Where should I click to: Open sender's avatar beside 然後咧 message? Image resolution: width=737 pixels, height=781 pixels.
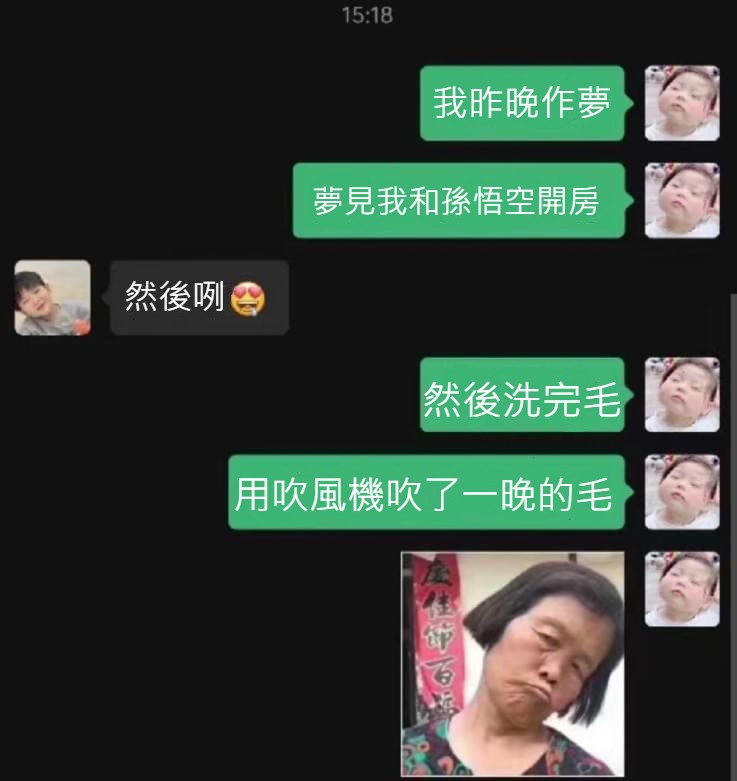click(x=52, y=298)
